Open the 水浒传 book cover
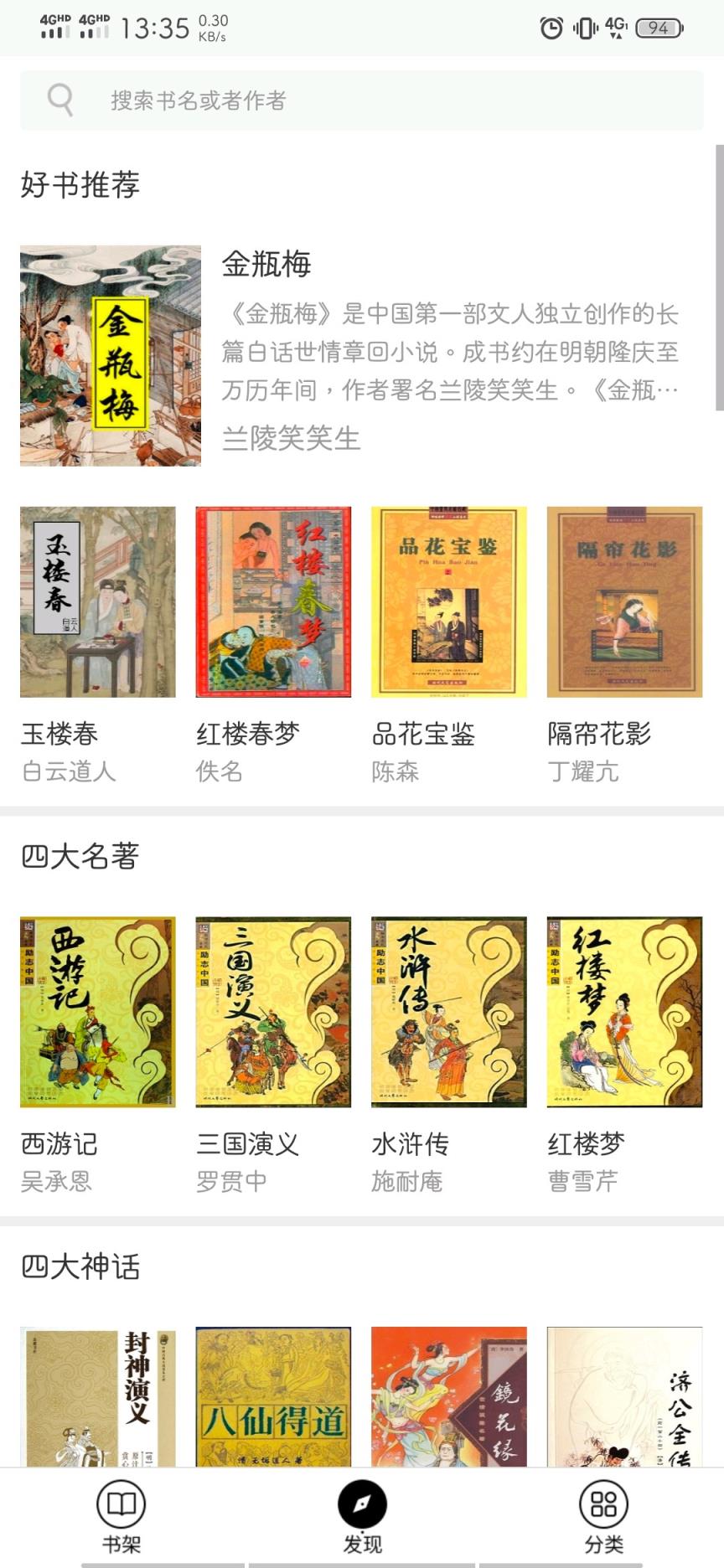This screenshot has width=724, height=1568. (x=448, y=1011)
